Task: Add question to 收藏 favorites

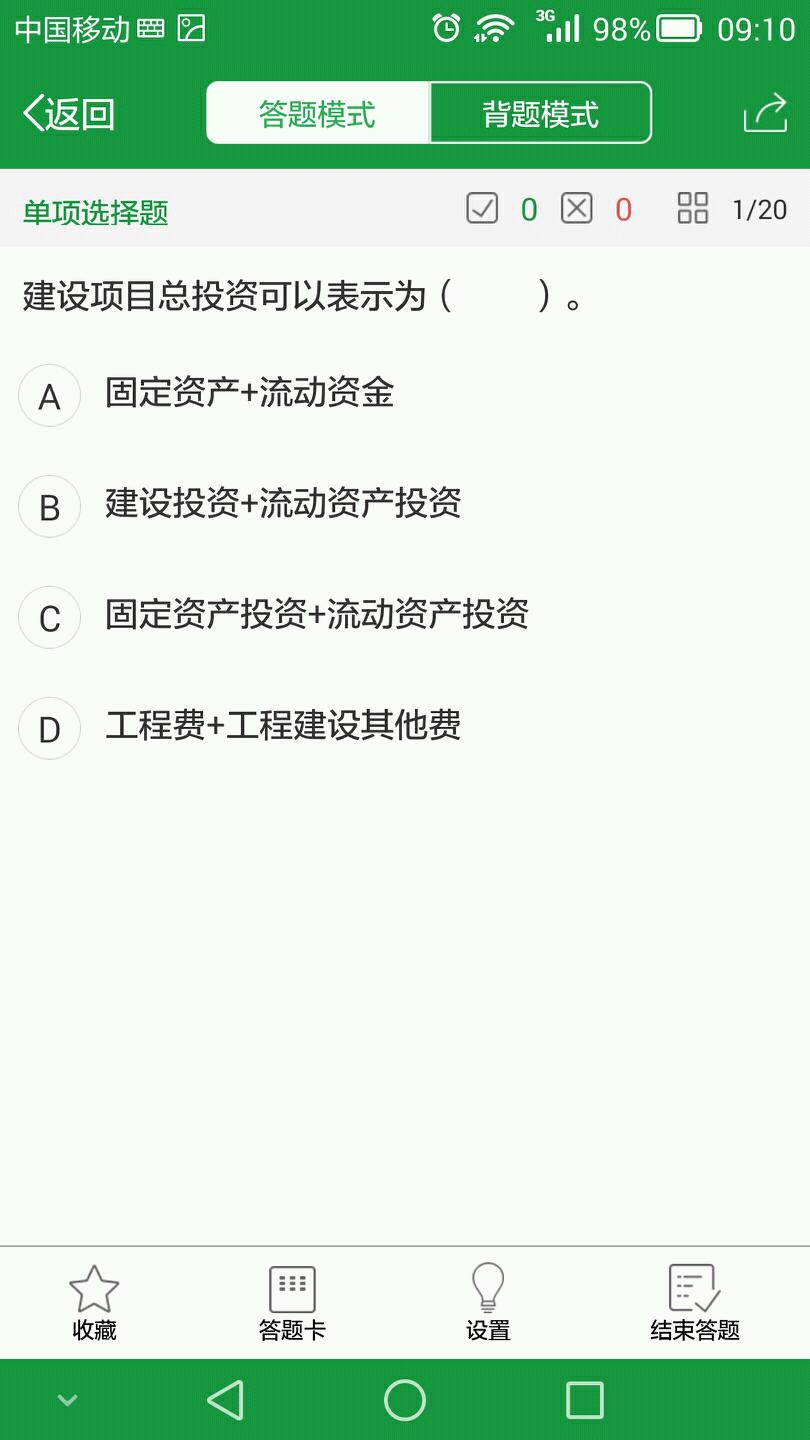Action: point(94,1302)
